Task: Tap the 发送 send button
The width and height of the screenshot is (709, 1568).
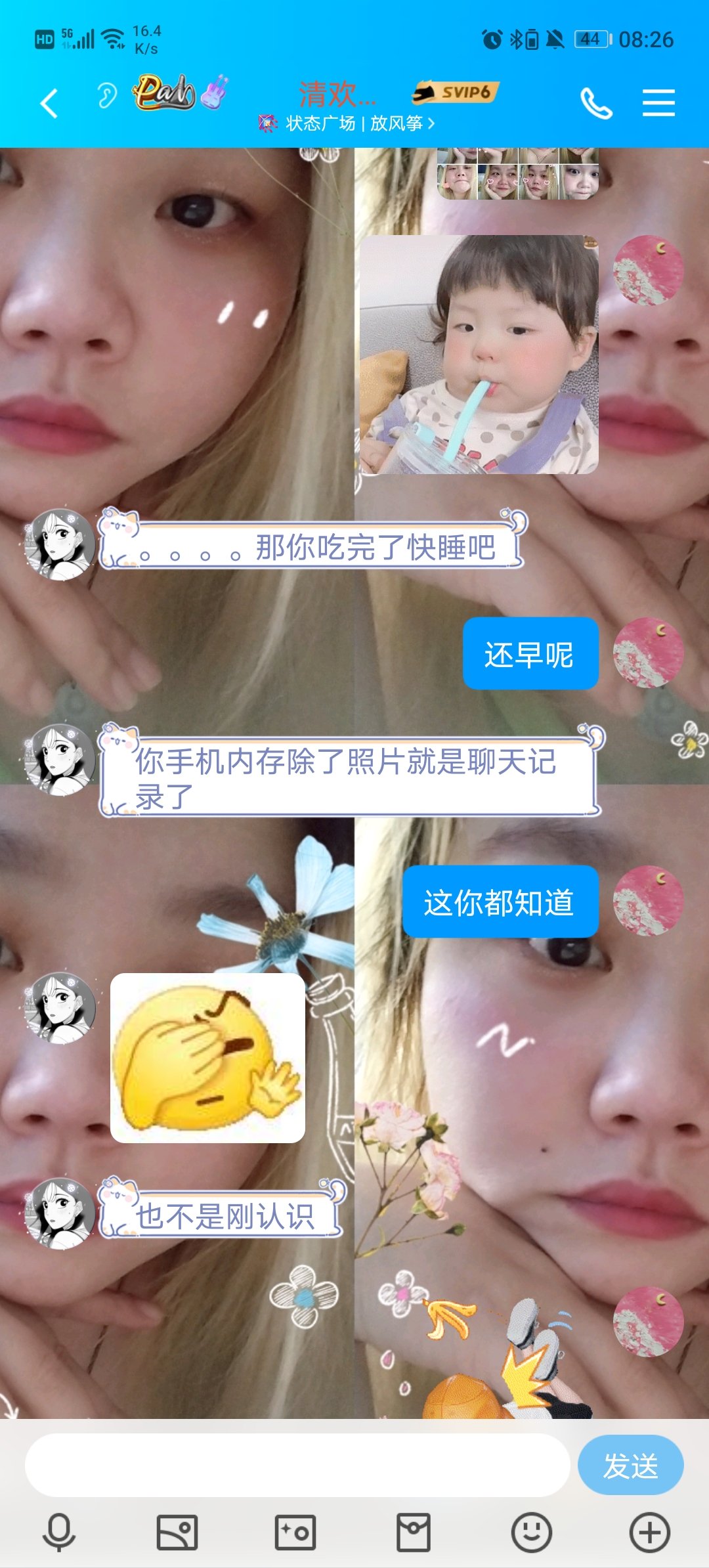Action: tap(630, 1466)
